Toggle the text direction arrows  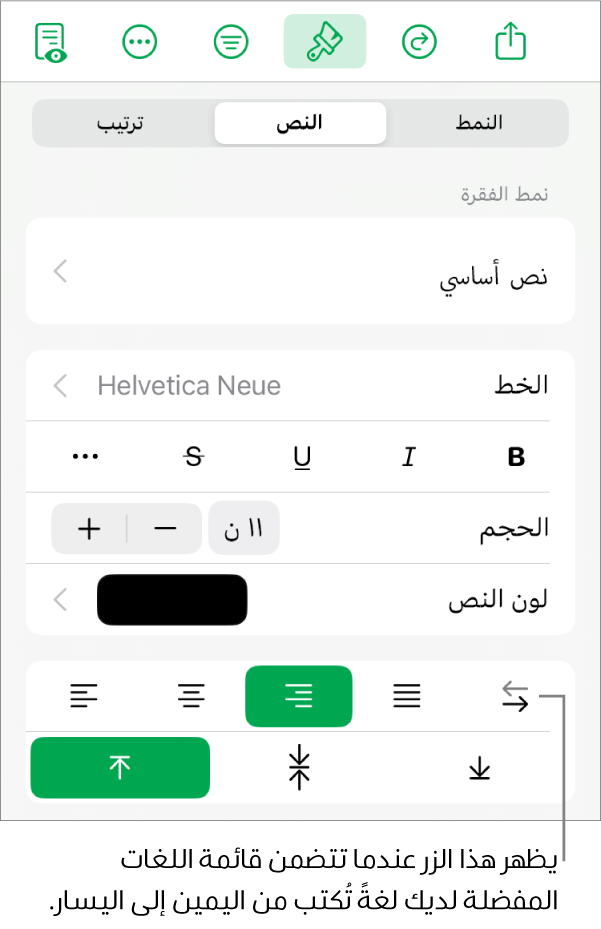(514, 696)
